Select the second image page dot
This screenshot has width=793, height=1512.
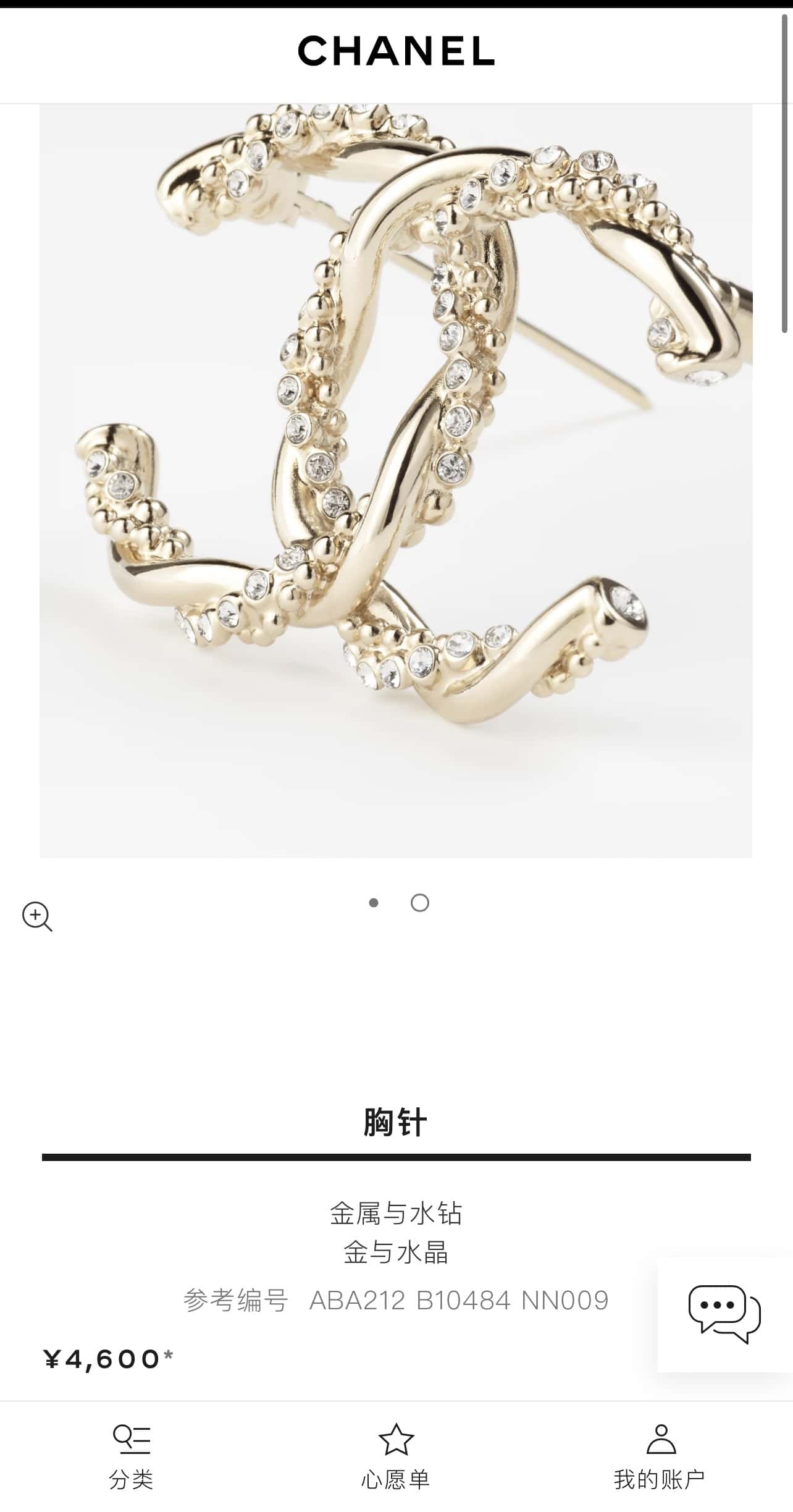(420, 903)
